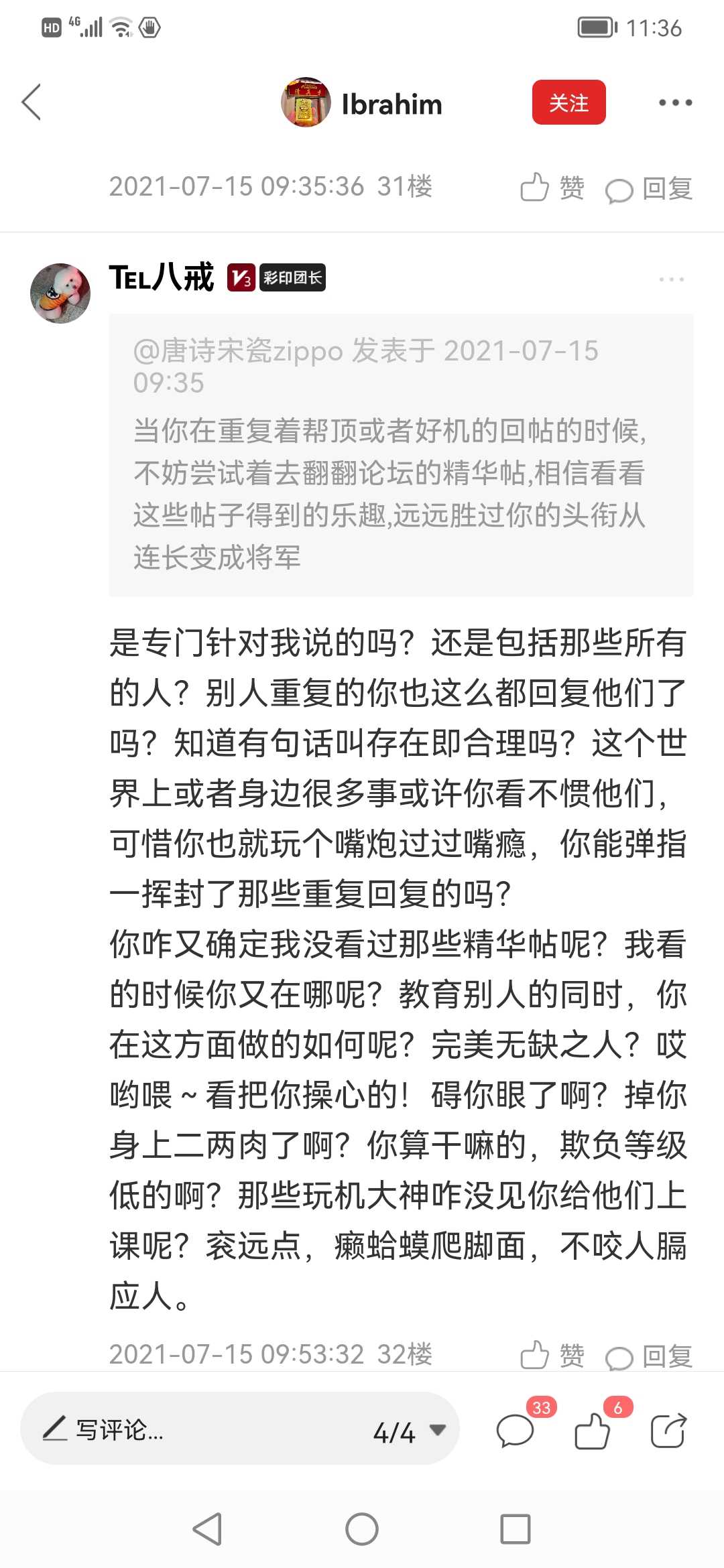
Task: Go back using the header arrow
Action: coord(32,103)
